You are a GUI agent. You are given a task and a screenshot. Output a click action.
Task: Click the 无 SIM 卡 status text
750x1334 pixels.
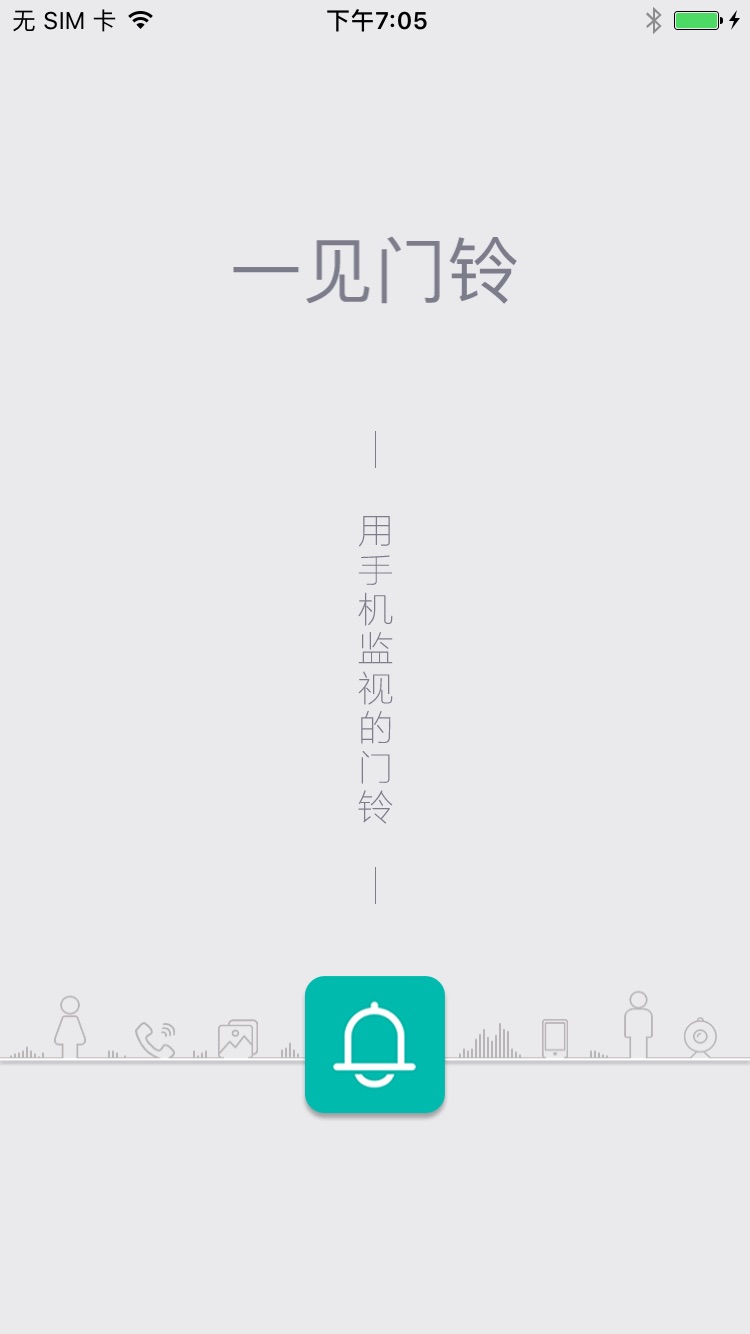[x=63, y=19]
